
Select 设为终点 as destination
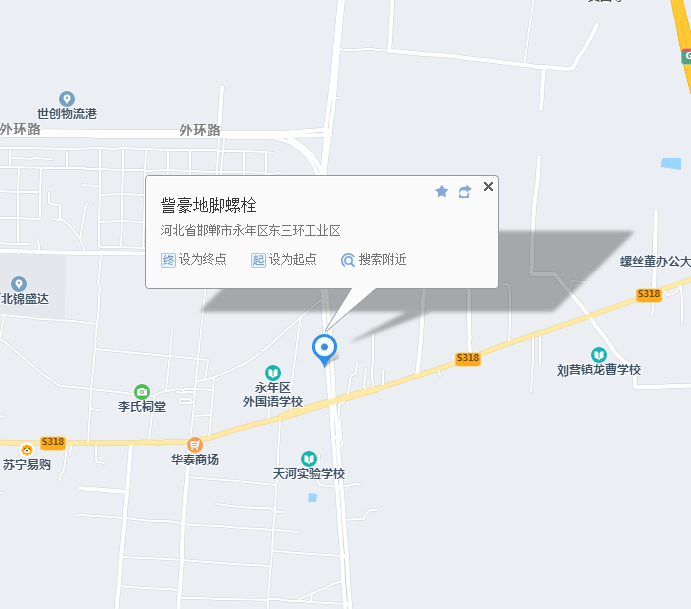tap(194, 260)
